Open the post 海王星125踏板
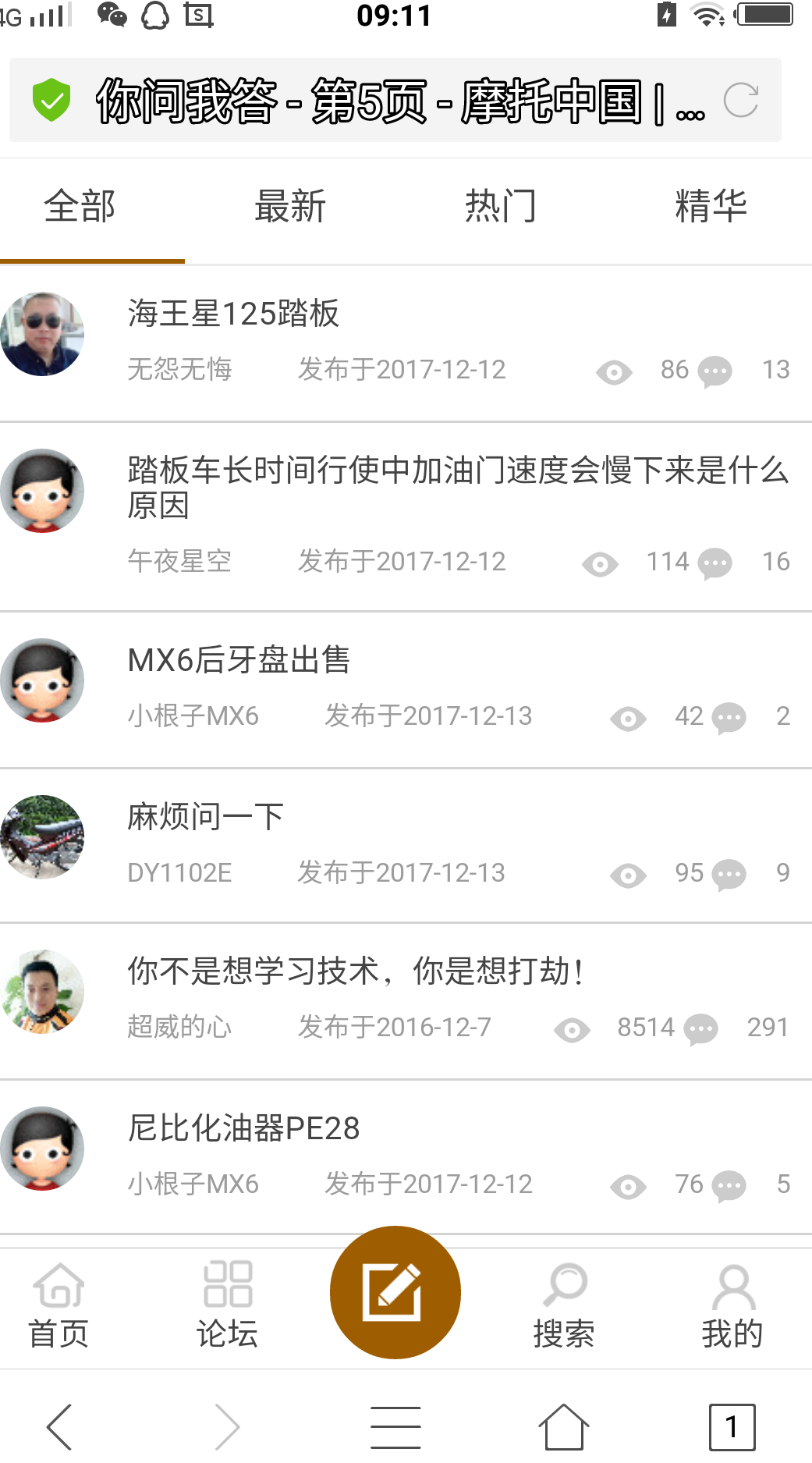 tap(234, 314)
